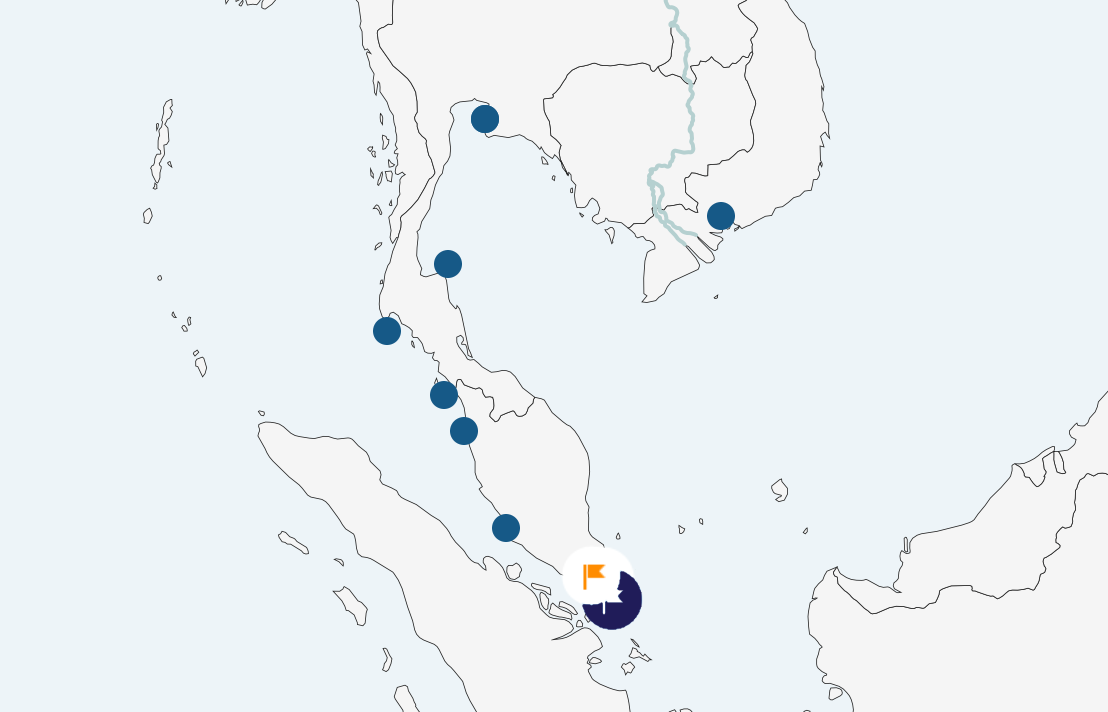
Task: Select the port marker in southern Vietnam
Action: pos(721,216)
